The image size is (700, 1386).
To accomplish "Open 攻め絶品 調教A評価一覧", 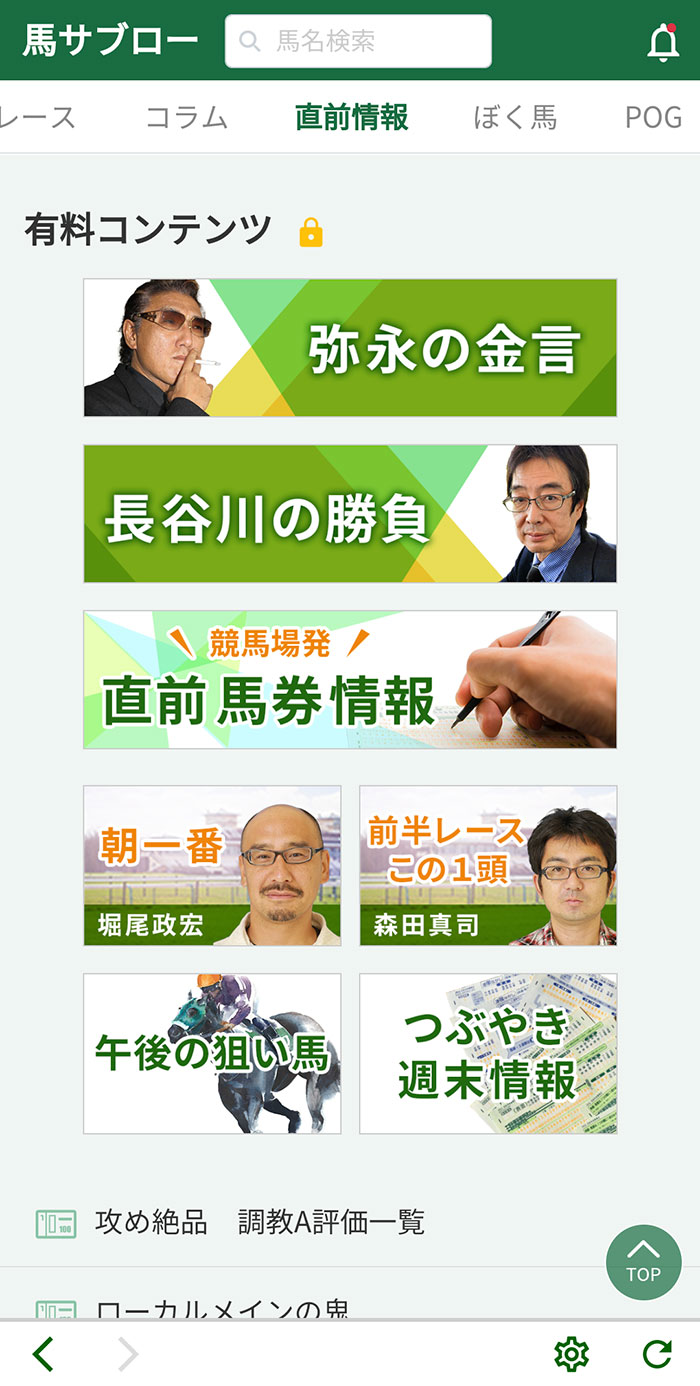I will click(260, 1222).
